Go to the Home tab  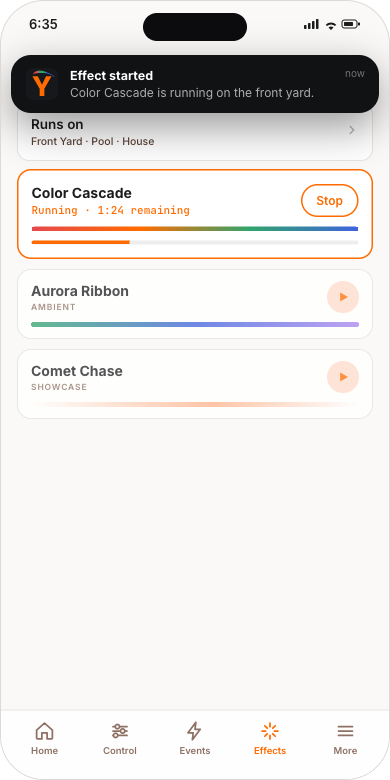44,739
